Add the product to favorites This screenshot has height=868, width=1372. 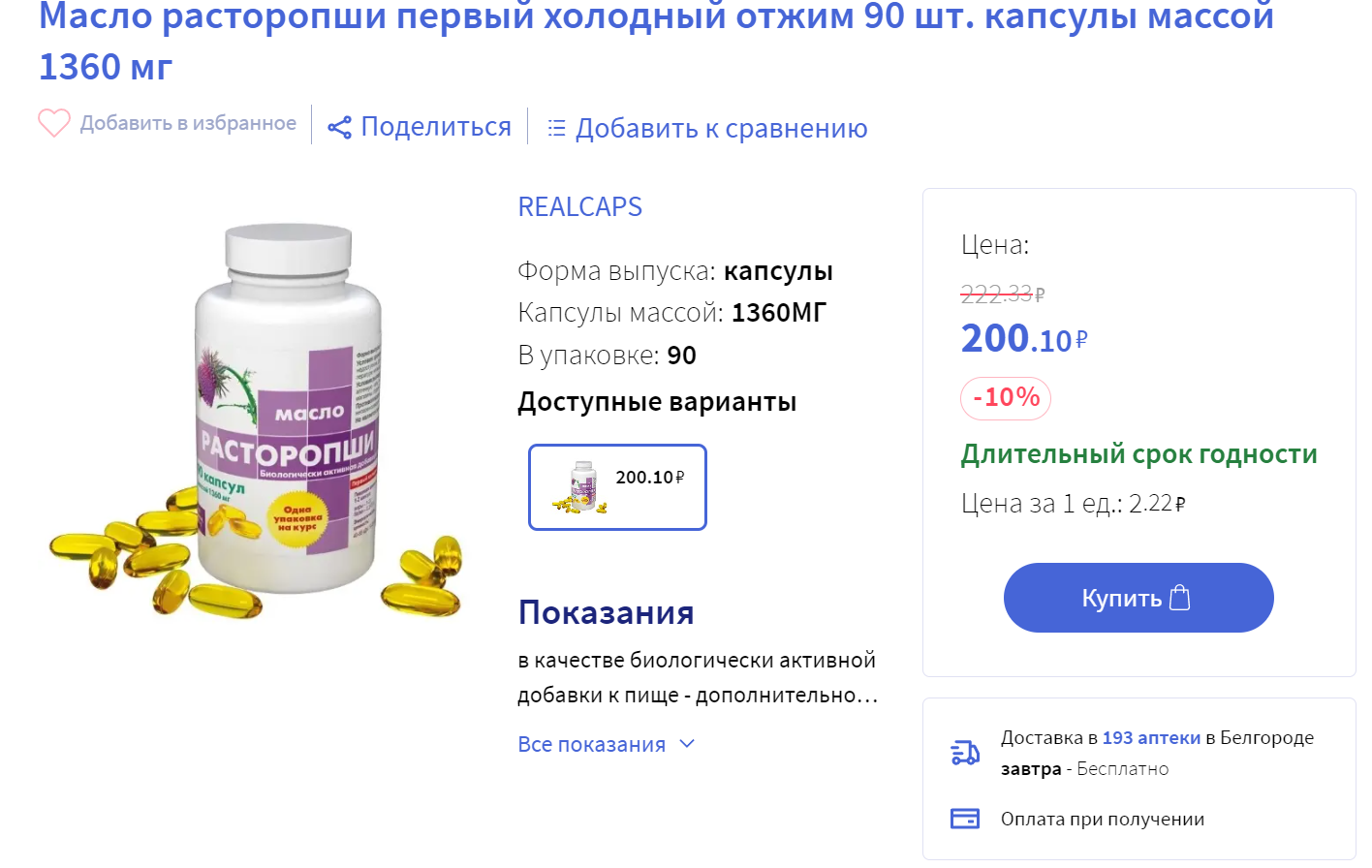(x=167, y=123)
